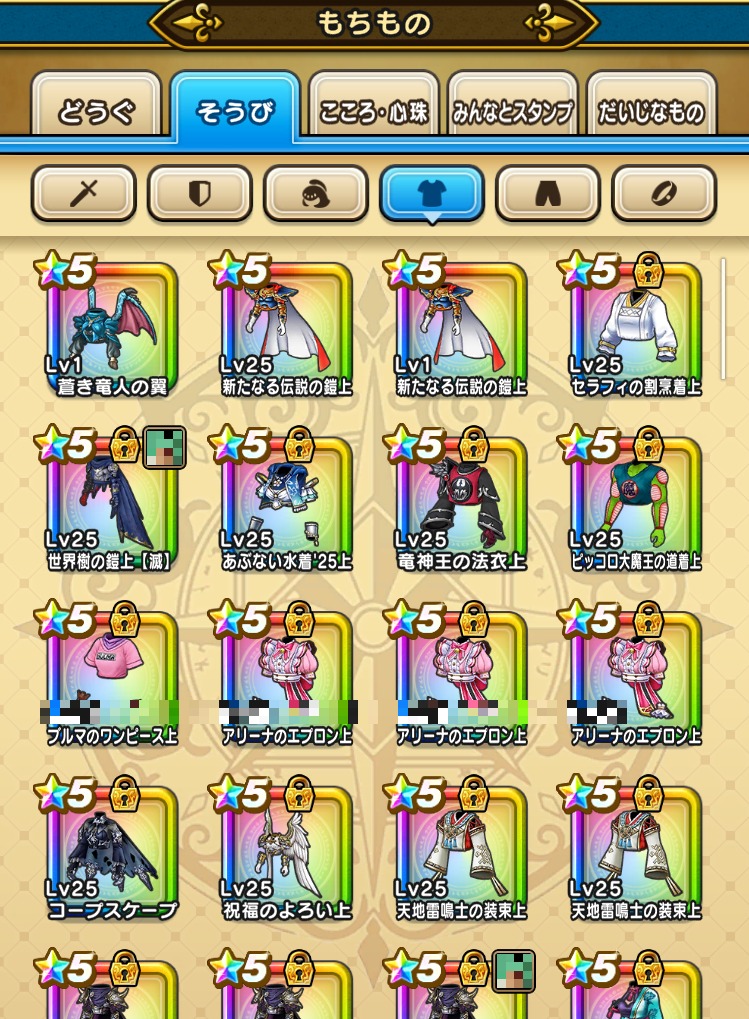Filter equipment by pants icon
The height and width of the screenshot is (1019, 749).
point(547,193)
